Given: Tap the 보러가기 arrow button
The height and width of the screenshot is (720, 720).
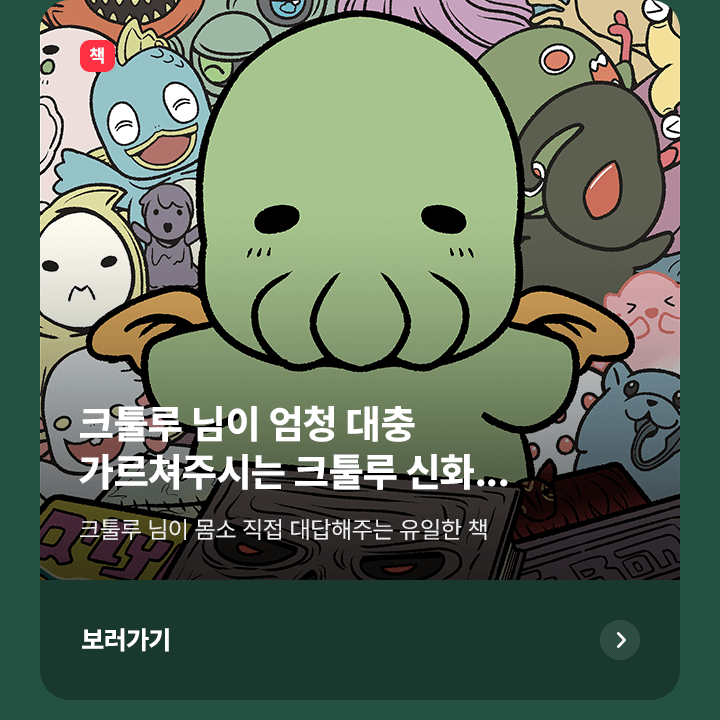Looking at the screenshot, I should (620, 640).
